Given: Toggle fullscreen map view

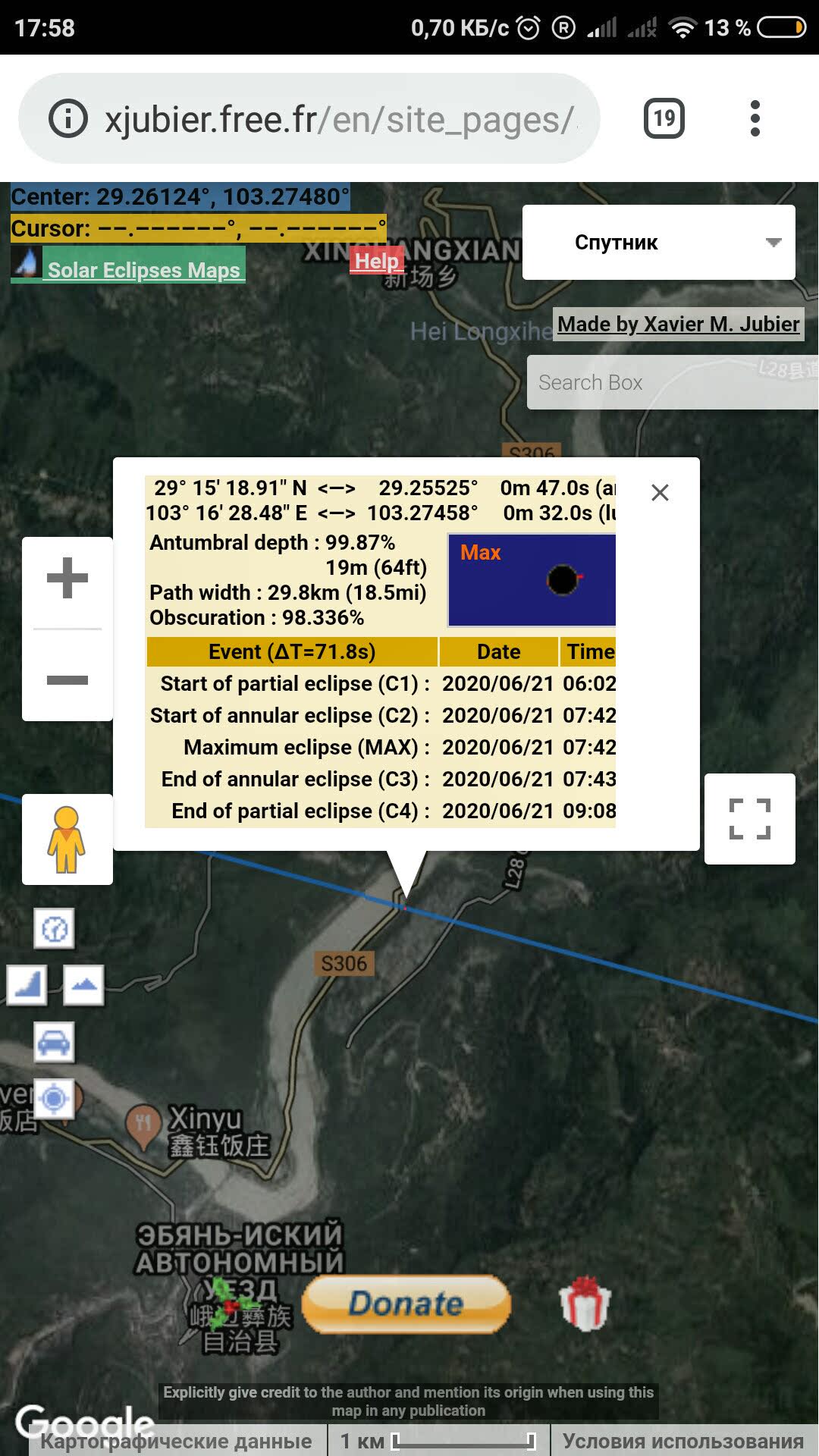Looking at the screenshot, I should click(749, 819).
